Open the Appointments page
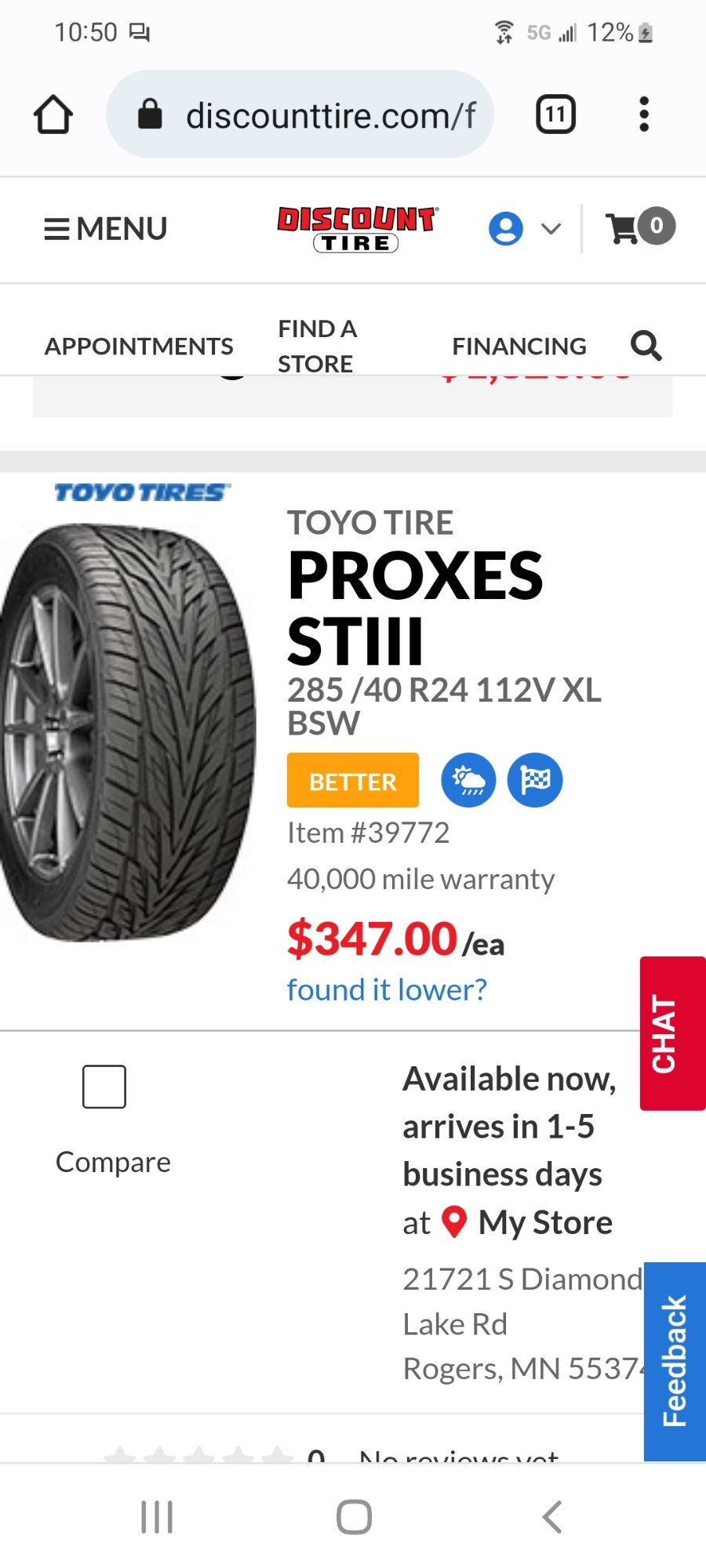This screenshot has height=1568, width=706. click(139, 346)
